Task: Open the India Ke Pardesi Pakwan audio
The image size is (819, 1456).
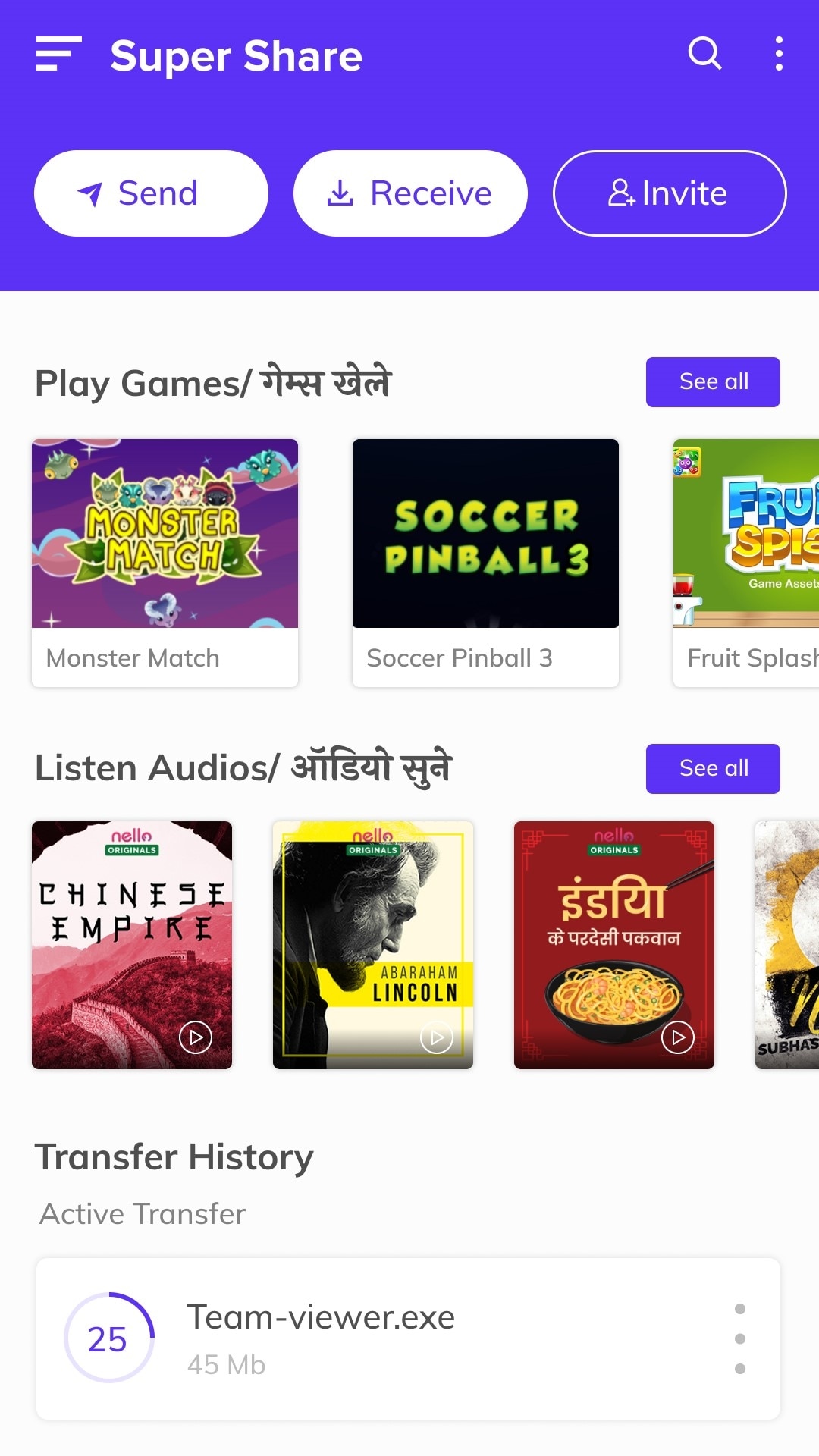Action: tap(613, 945)
